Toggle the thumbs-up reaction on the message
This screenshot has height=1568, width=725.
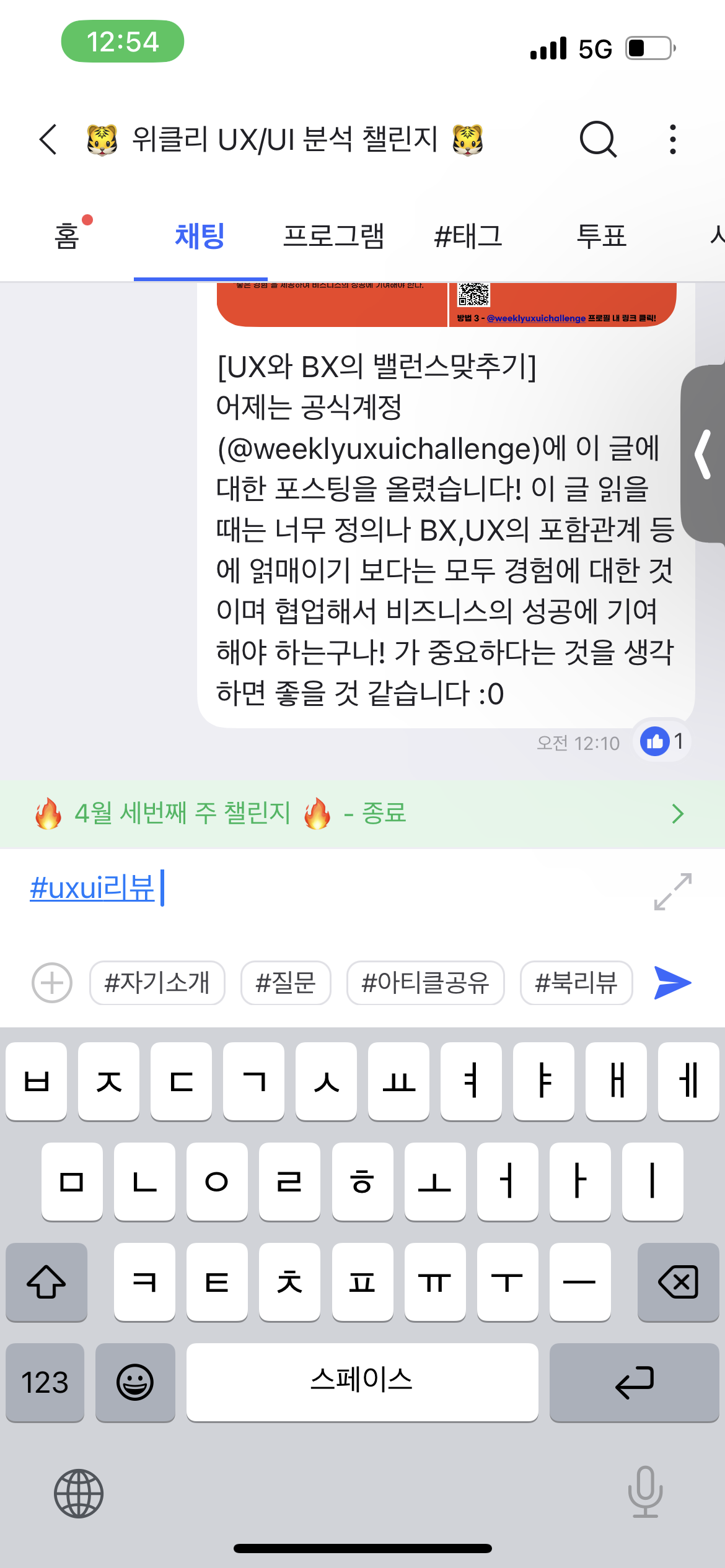[x=656, y=741]
